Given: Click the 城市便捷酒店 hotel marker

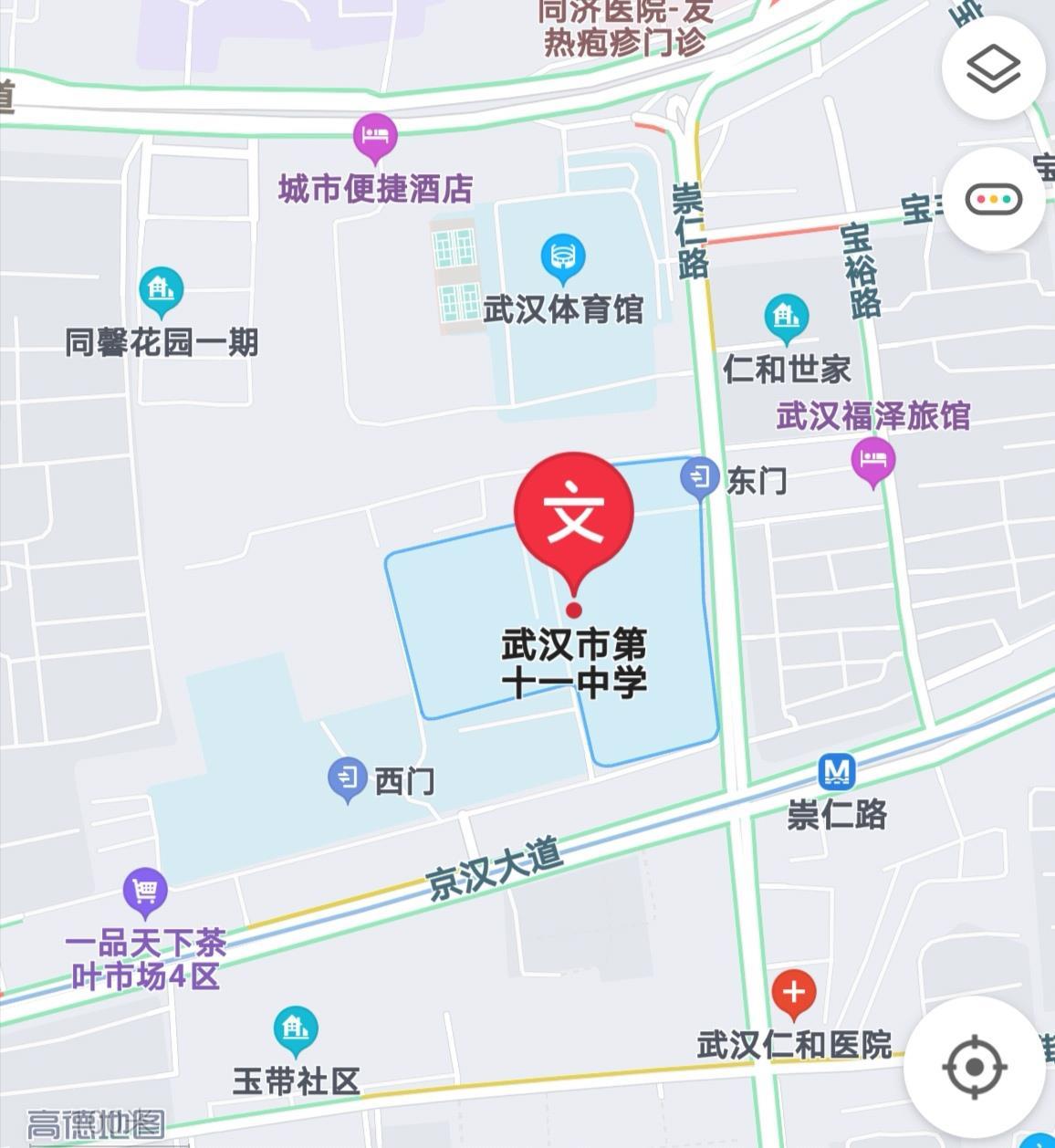Looking at the screenshot, I should coord(375,135).
